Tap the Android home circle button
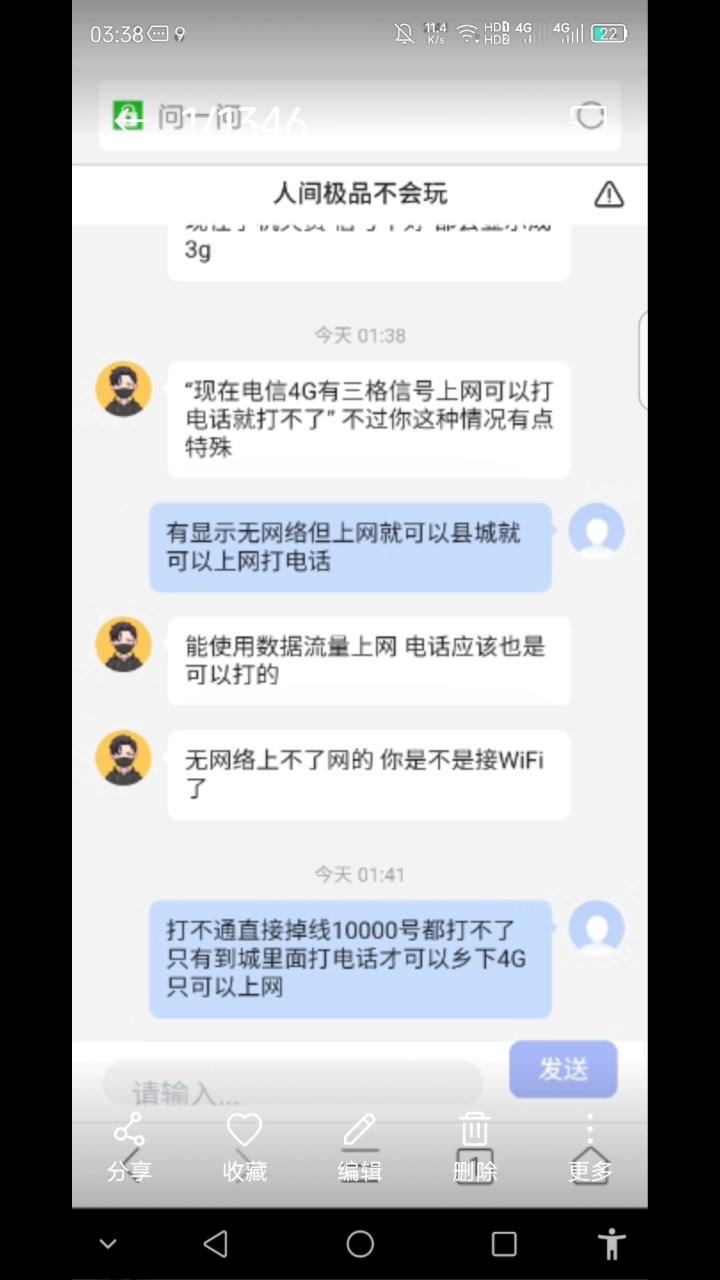The width and height of the screenshot is (720, 1280). (x=360, y=1243)
